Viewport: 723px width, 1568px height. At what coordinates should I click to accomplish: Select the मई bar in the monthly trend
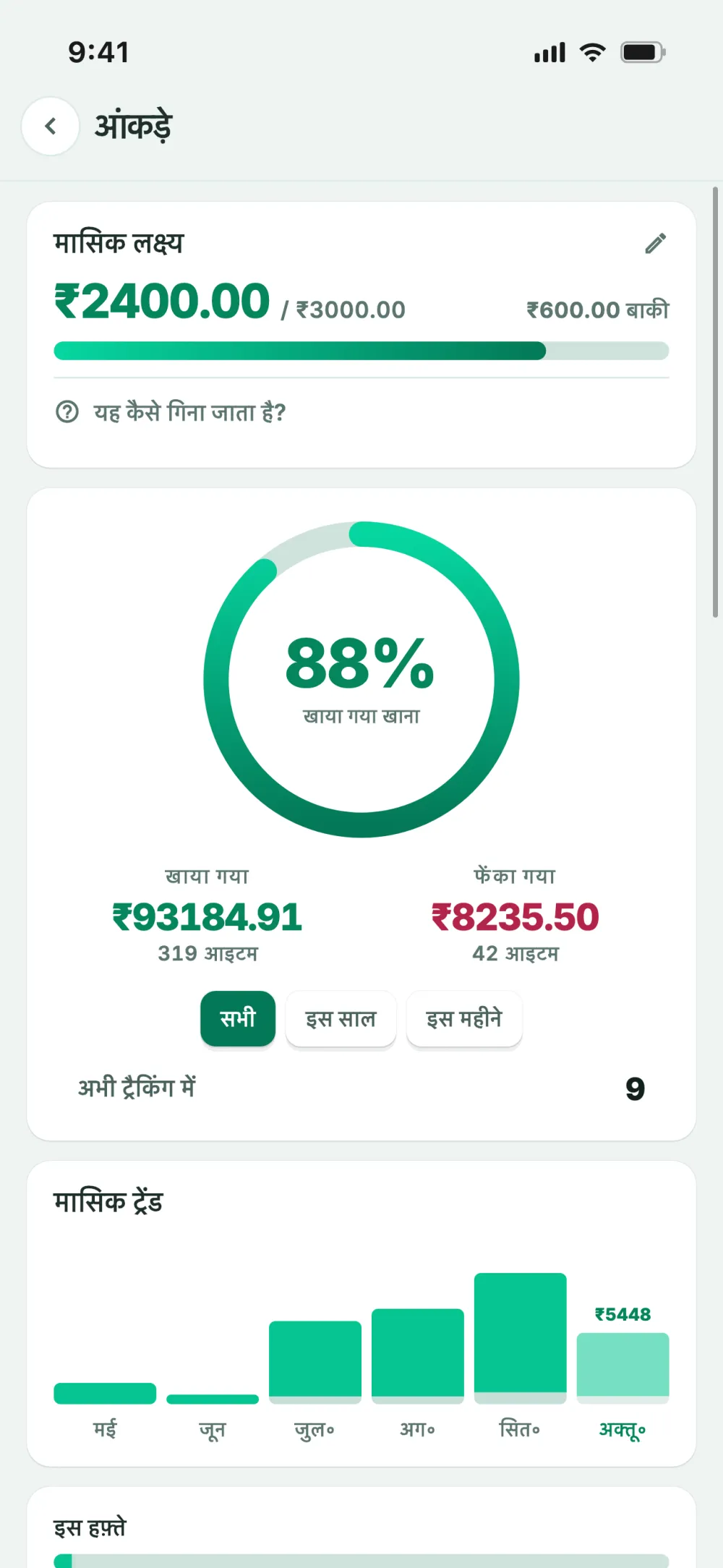[x=105, y=1394]
